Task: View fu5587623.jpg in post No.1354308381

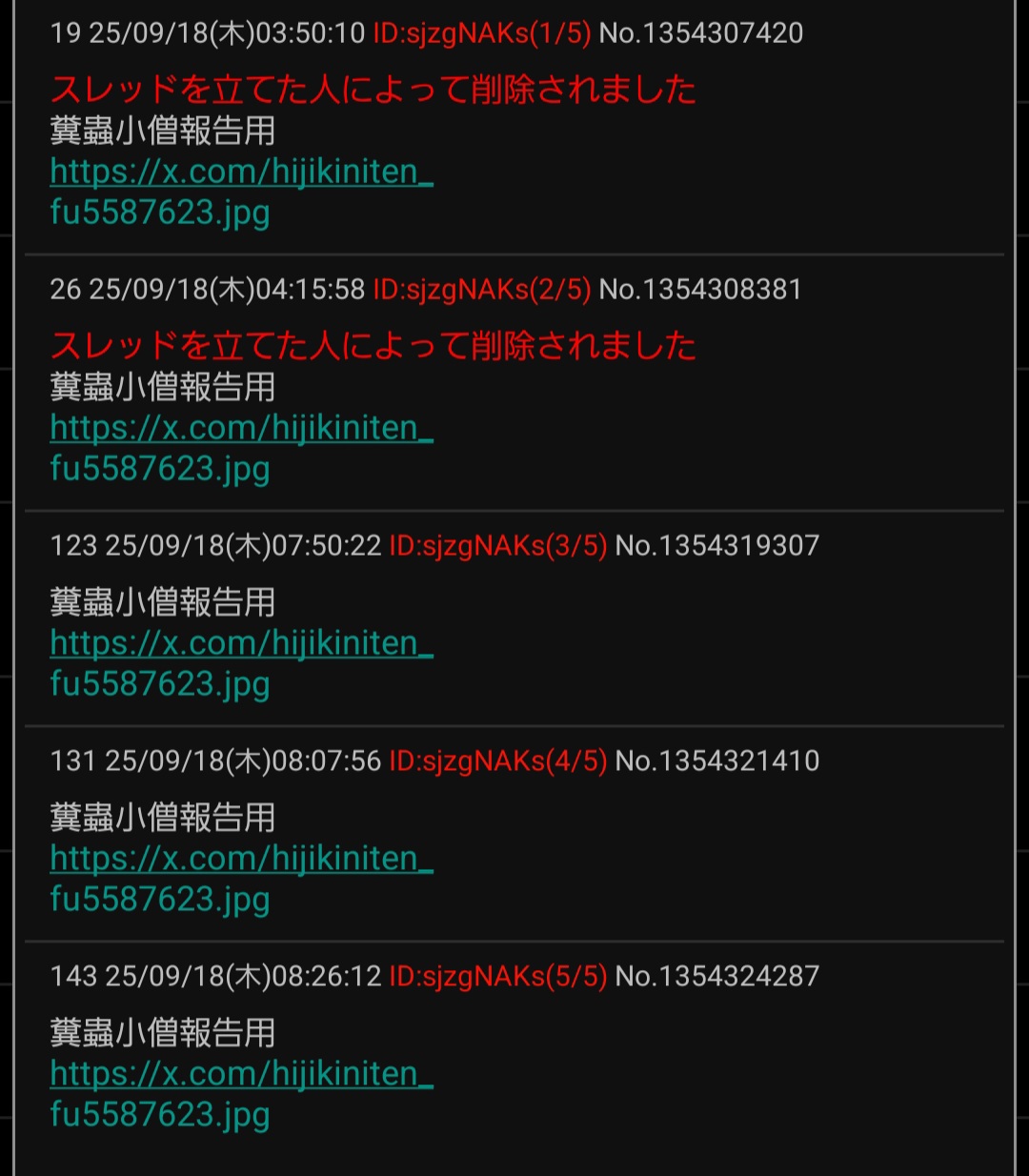Action: coord(160,469)
